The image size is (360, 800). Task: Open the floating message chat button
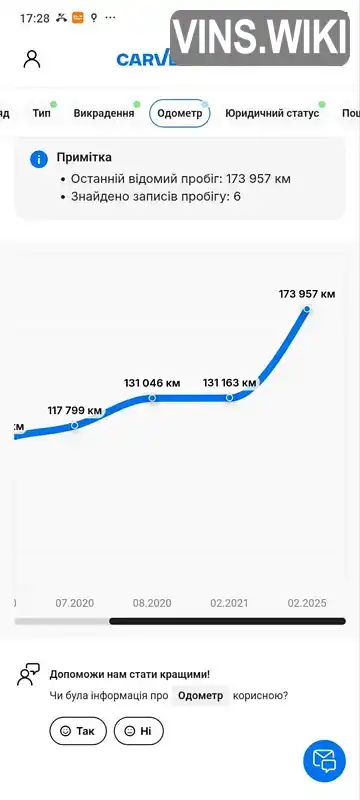pos(324,759)
